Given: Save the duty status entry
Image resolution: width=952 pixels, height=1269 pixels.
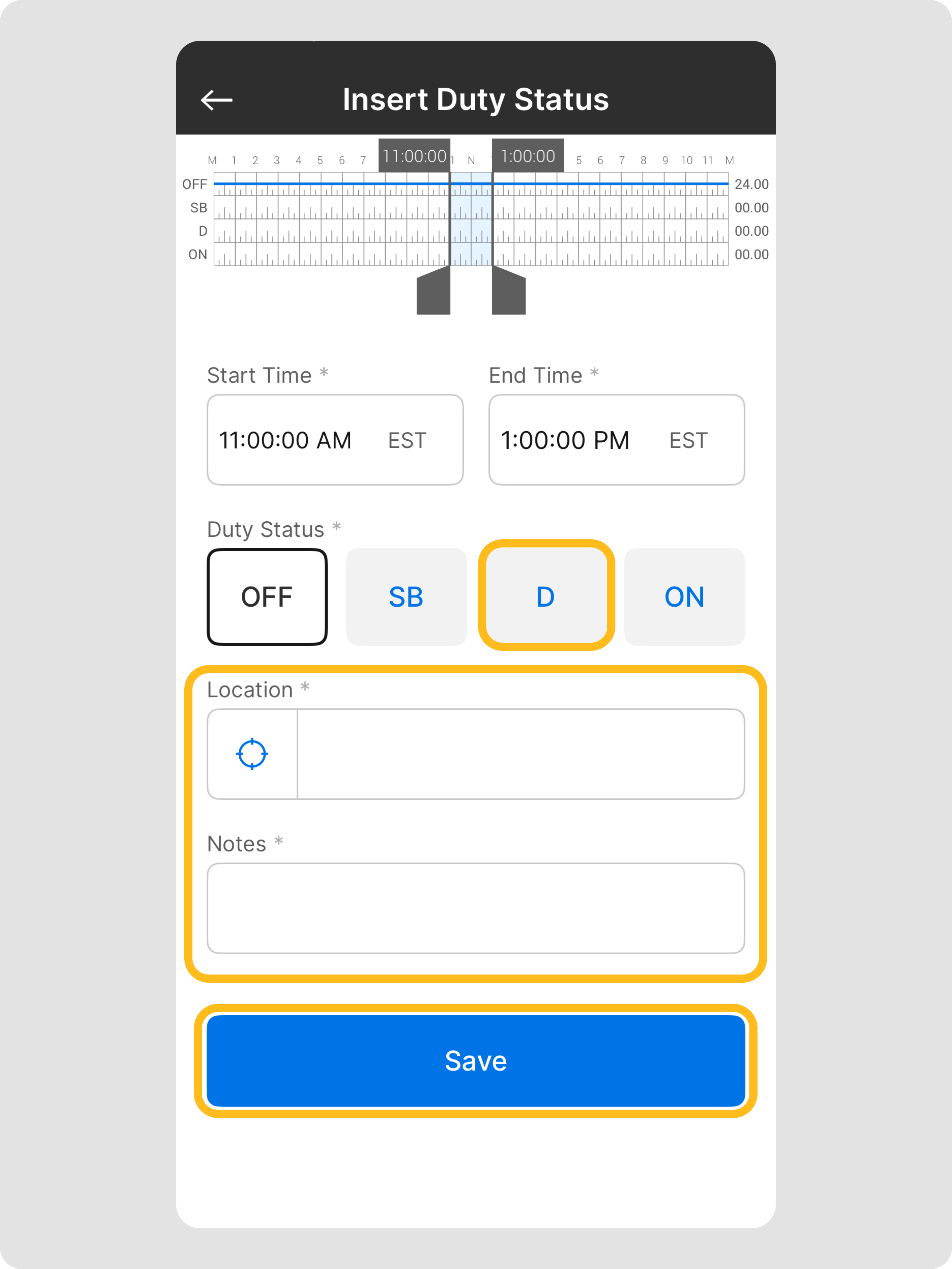Looking at the screenshot, I should tap(475, 1061).
